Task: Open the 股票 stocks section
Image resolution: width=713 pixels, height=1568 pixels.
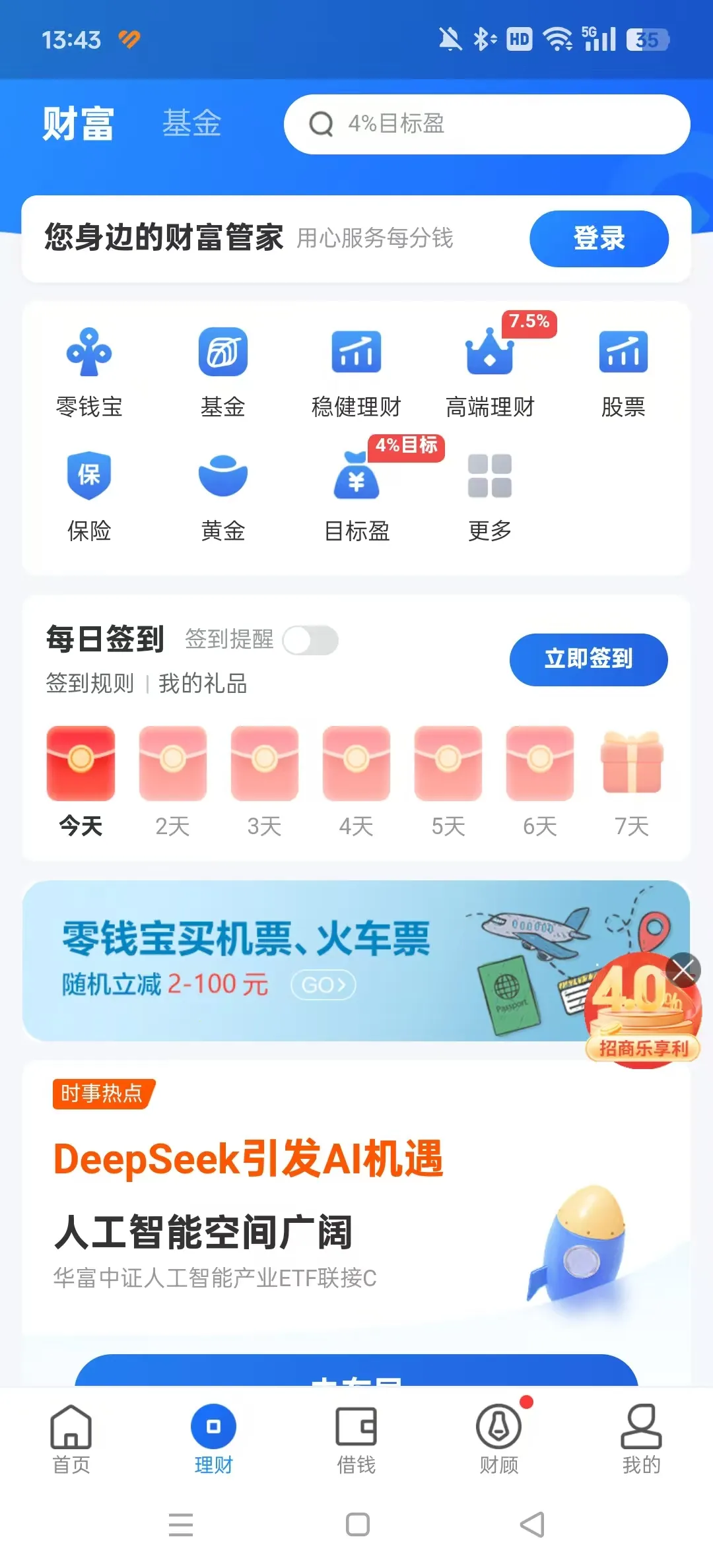Action: pyautogui.click(x=623, y=370)
